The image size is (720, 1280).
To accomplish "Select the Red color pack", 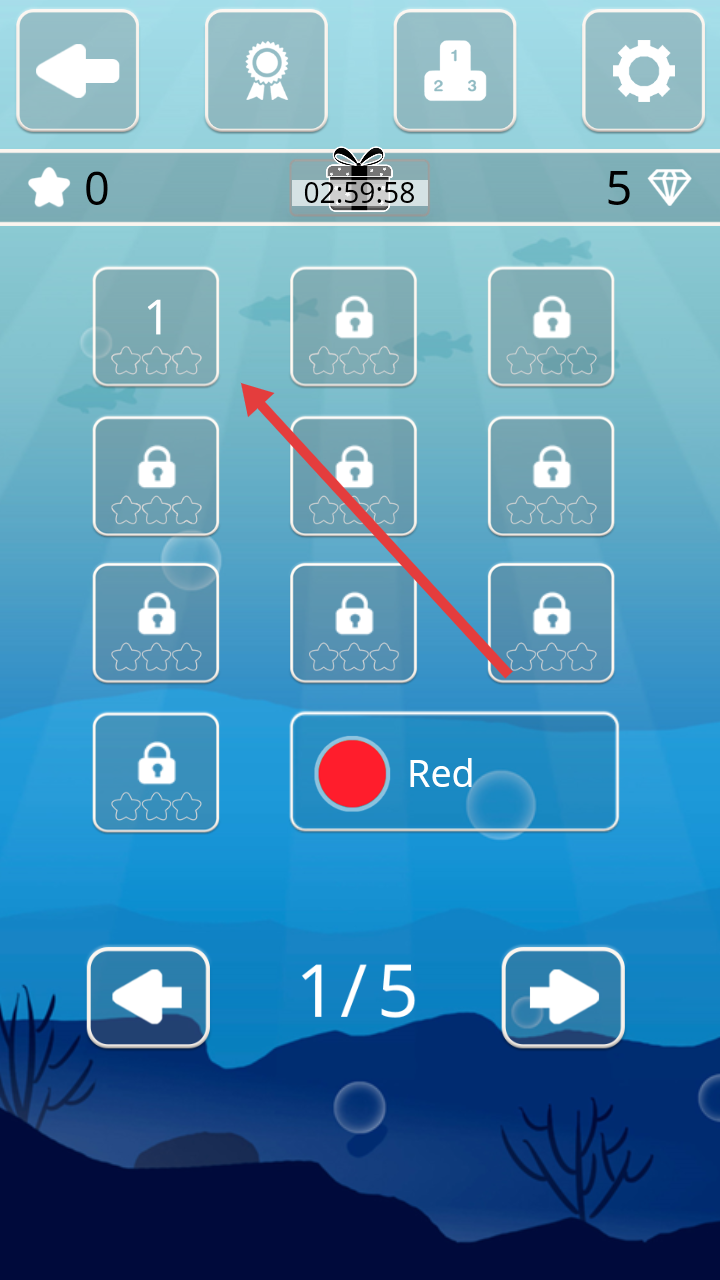I will pyautogui.click(x=454, y=772).
